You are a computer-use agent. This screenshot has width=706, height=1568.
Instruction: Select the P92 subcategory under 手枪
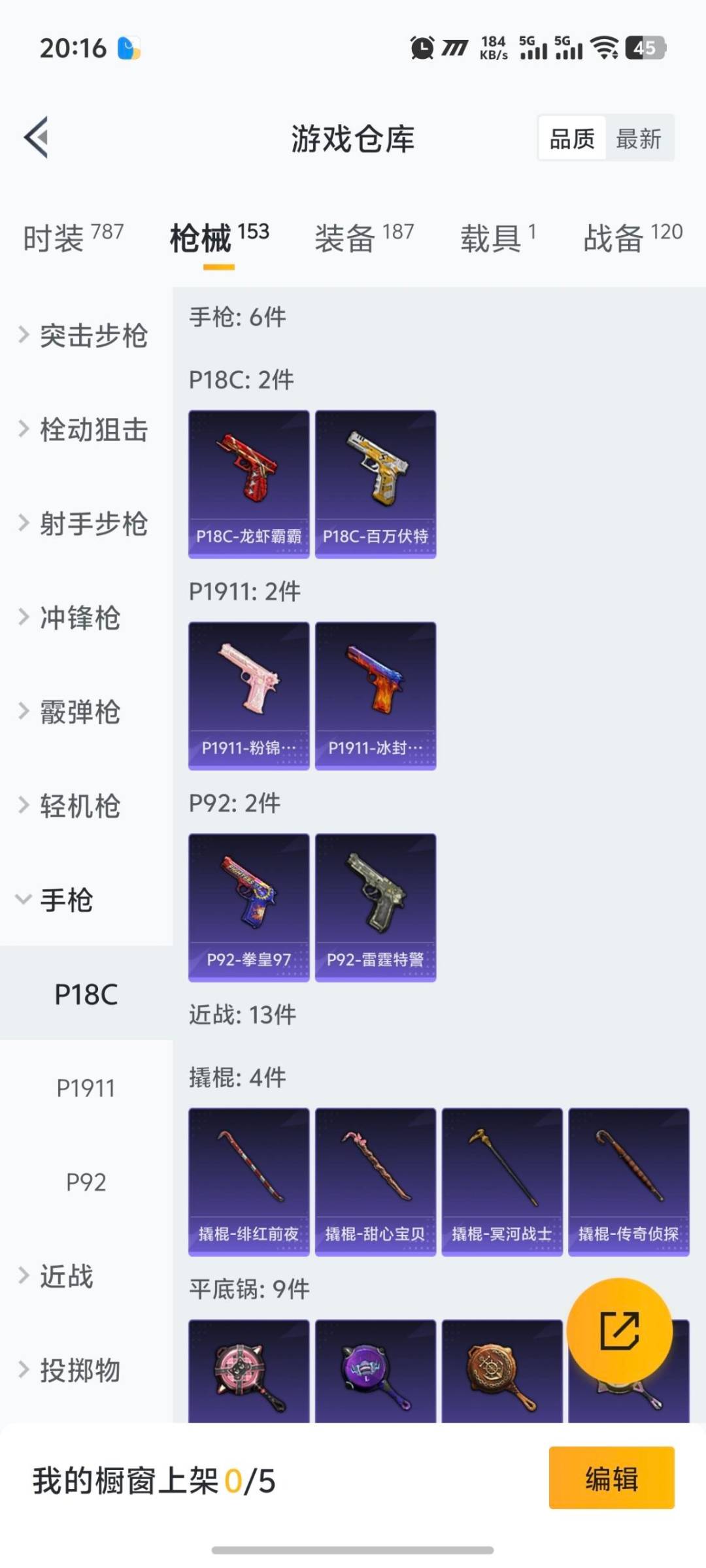86,1181
